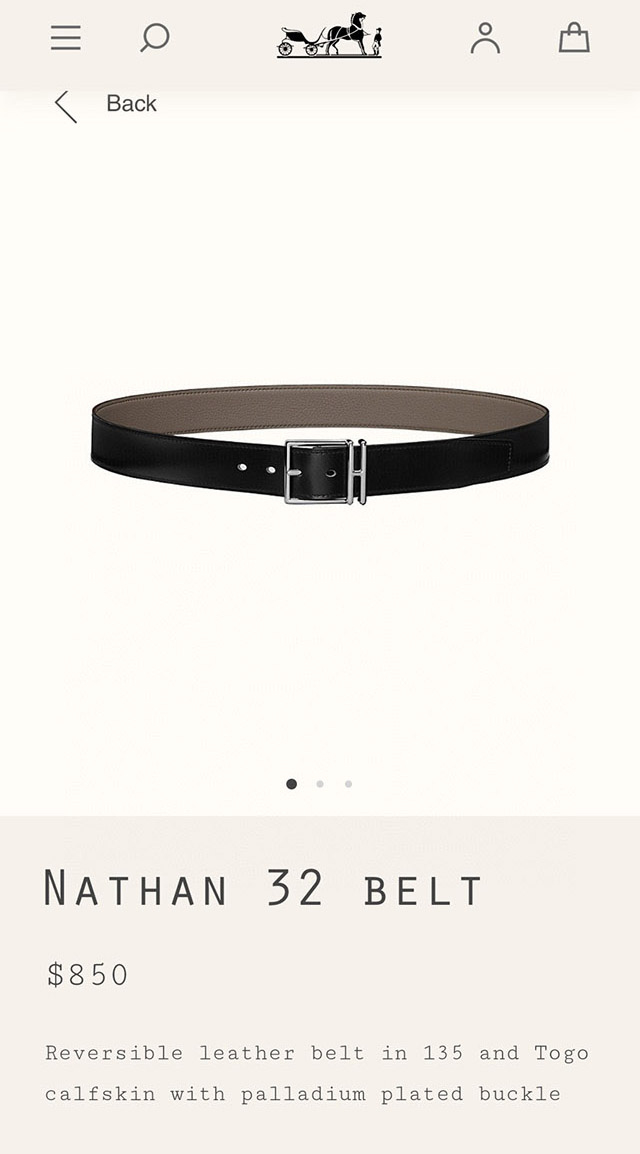Select the second image indicator dot
This screenshot has height=1154, width=640.
320,784
